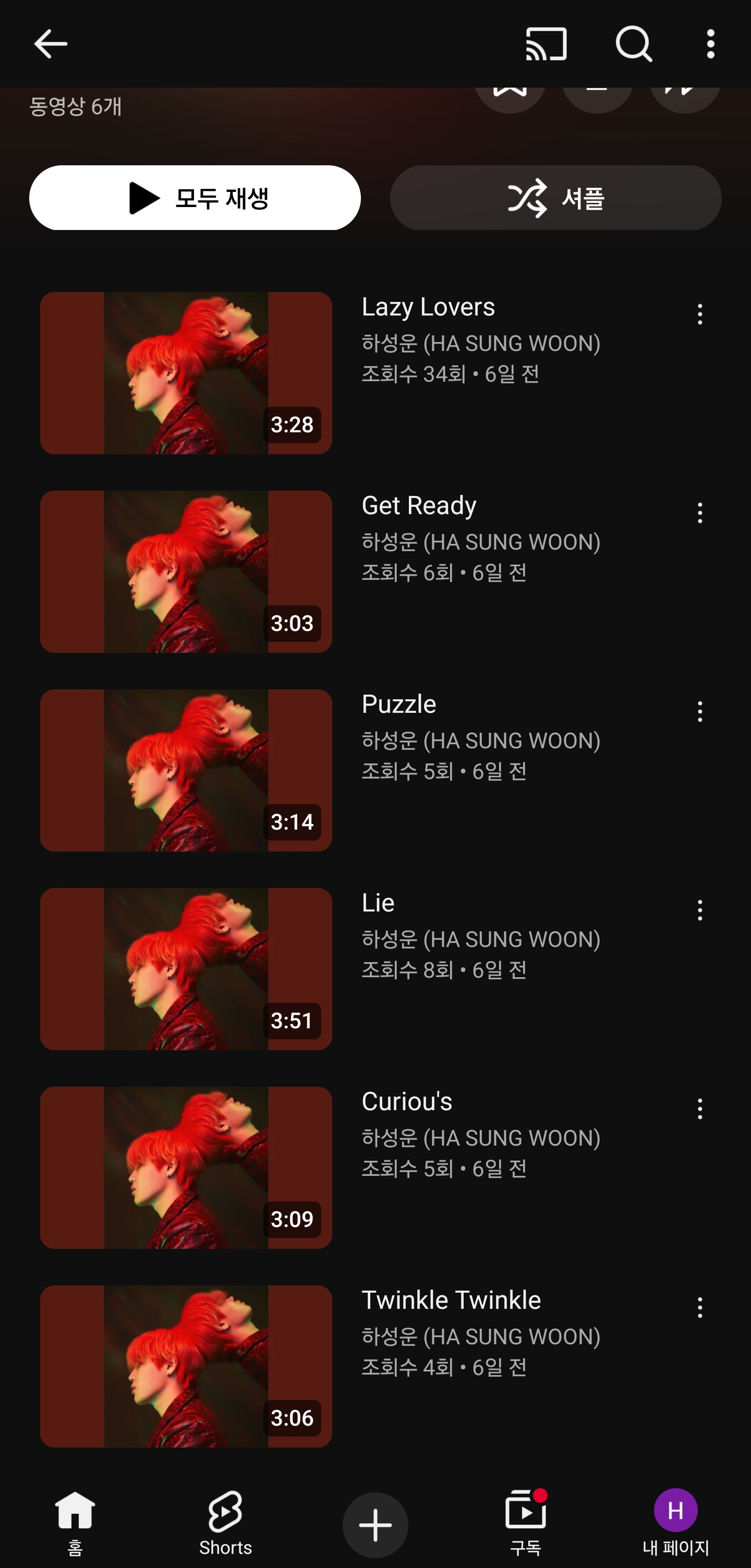Tap the back arrow
The width and height of the screenshot is (751, 1568).
[x=51, y=43]
